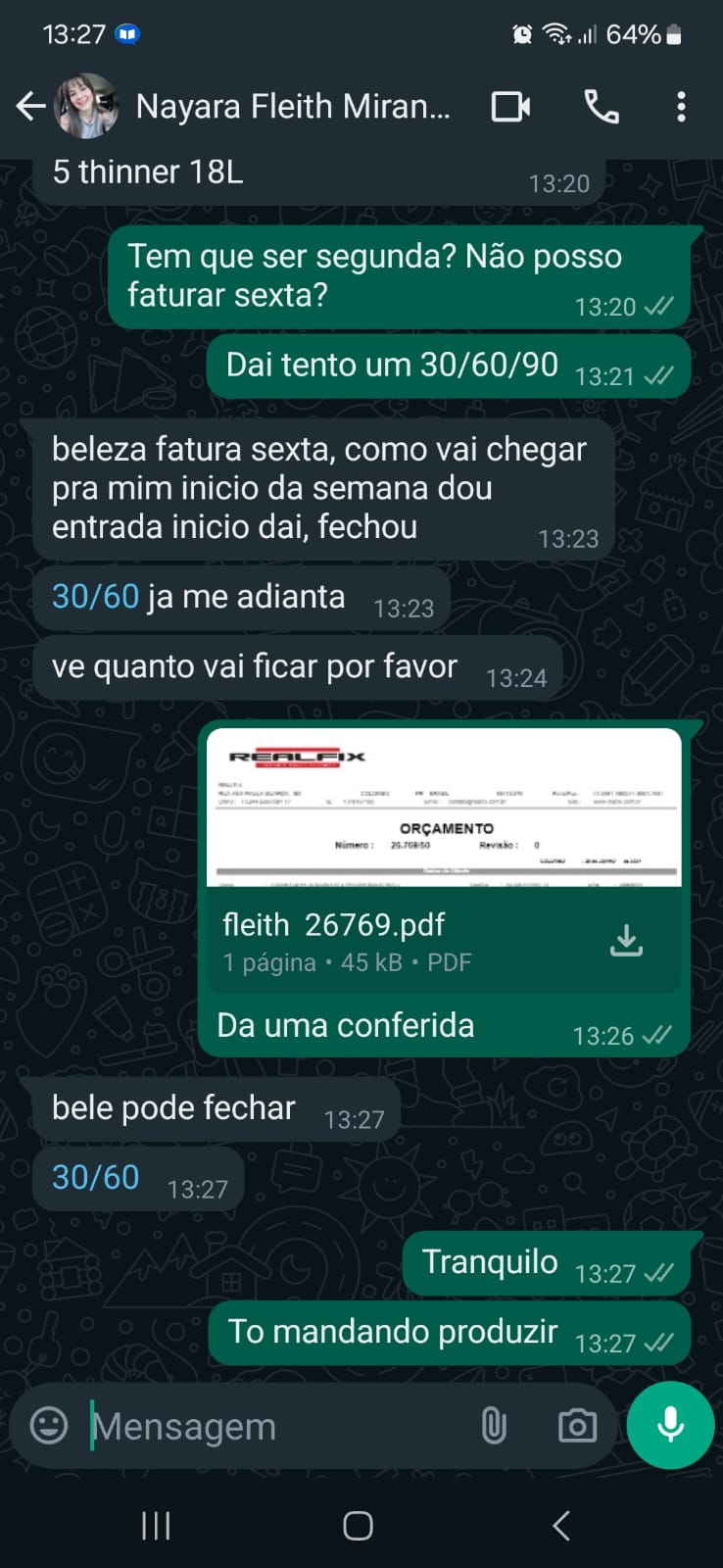Start a video call with Nayara
Screen dimensions: 723x1568
[510, 106]
